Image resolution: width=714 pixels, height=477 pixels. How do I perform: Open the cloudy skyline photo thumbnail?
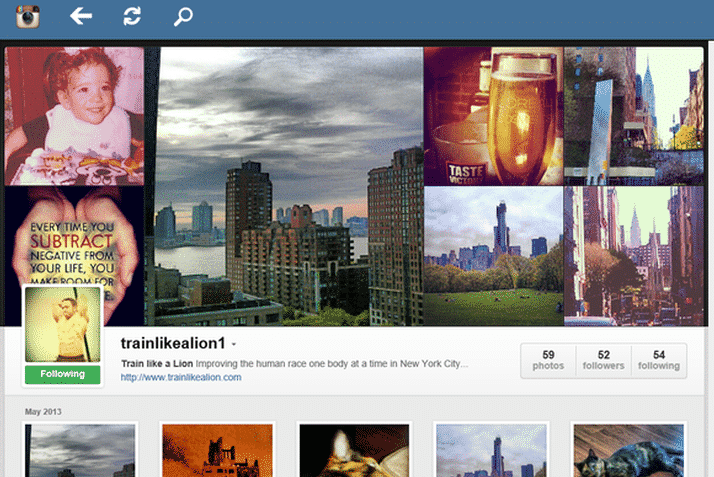coord(80,451)
